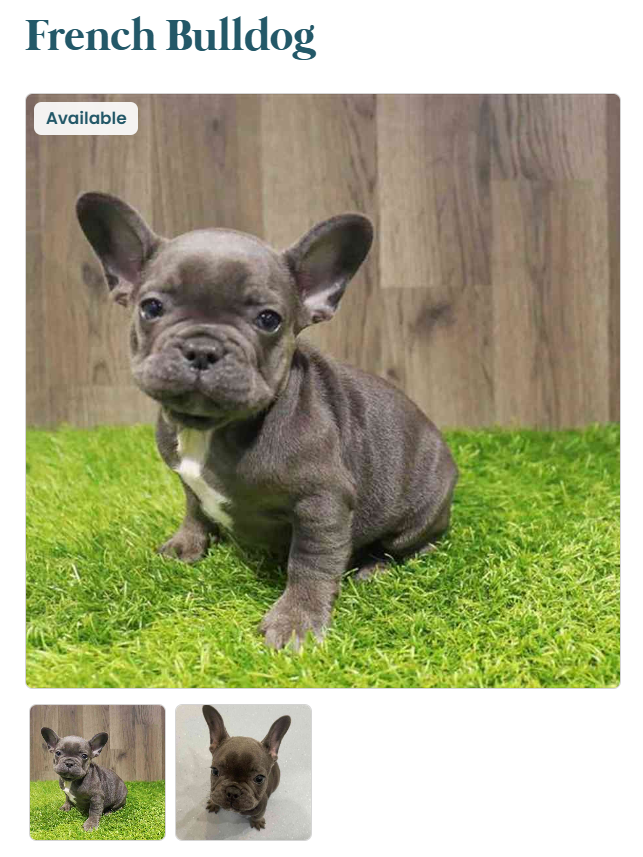
Task: Select the thumbnail of puppy on grass
Action: (97, 772)
